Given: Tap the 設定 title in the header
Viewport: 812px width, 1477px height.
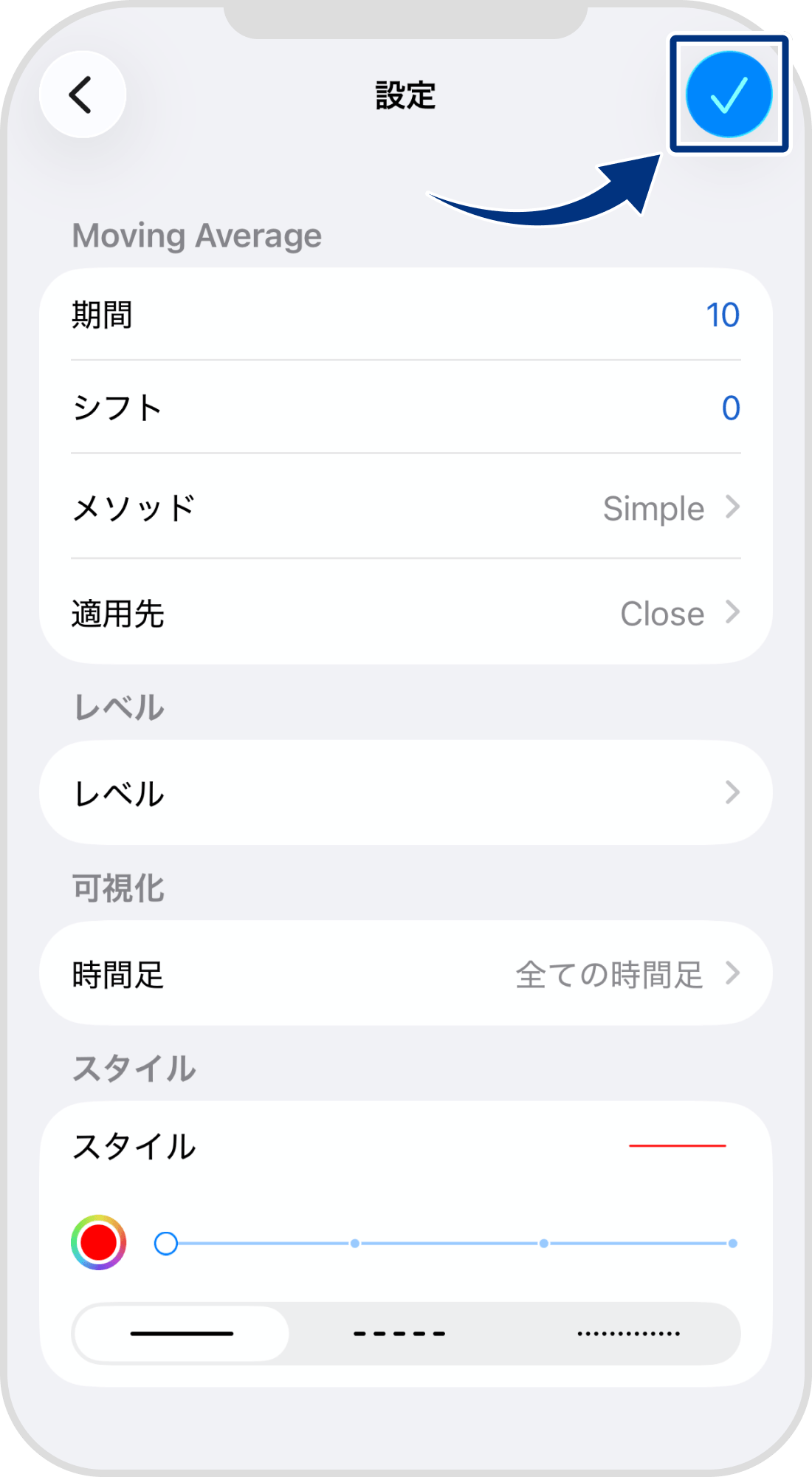Looking at the screenshot, I should [405, 95].
